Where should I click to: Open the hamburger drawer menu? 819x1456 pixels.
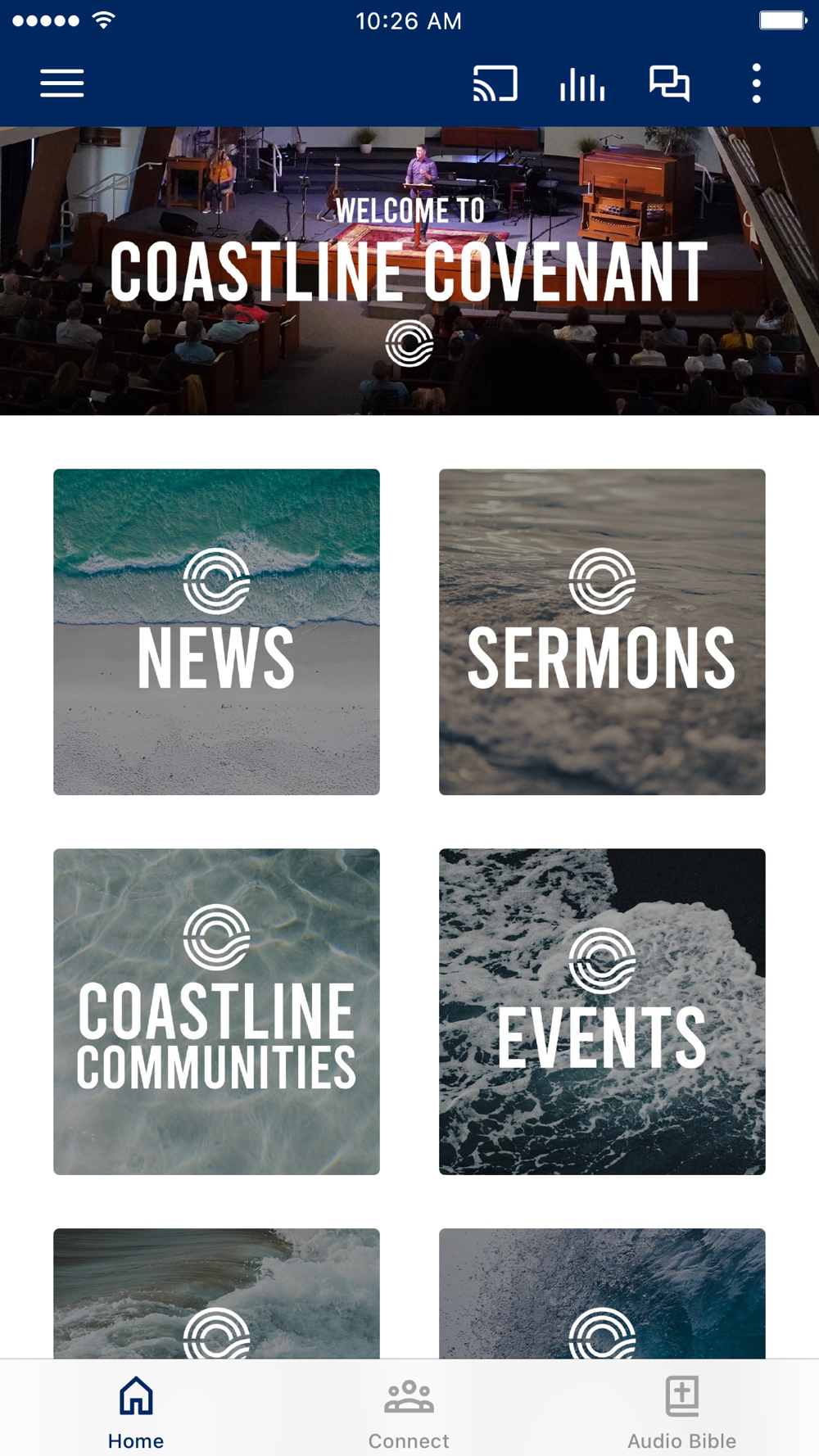[62, 84]
